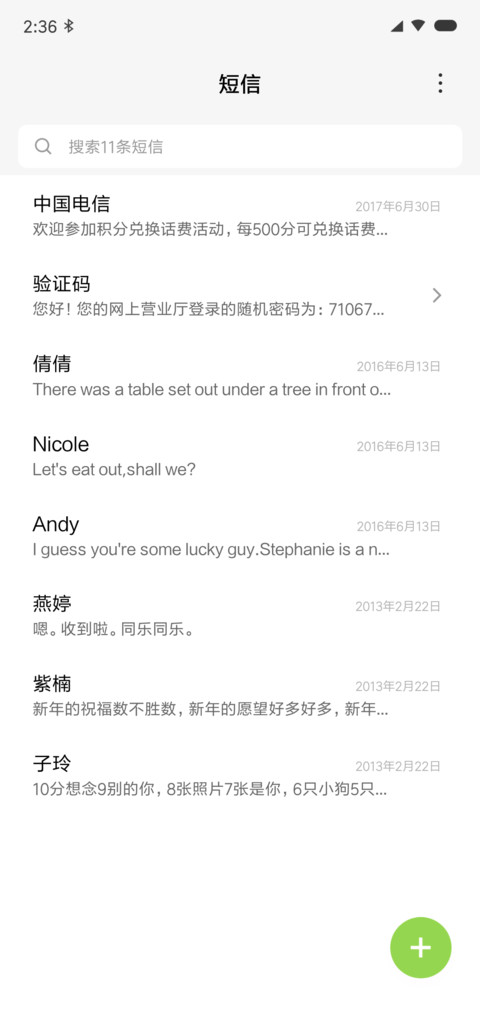This screenshot has height=1013, width=480.
Task: Open the thread with 子玲
Action: 240,777
